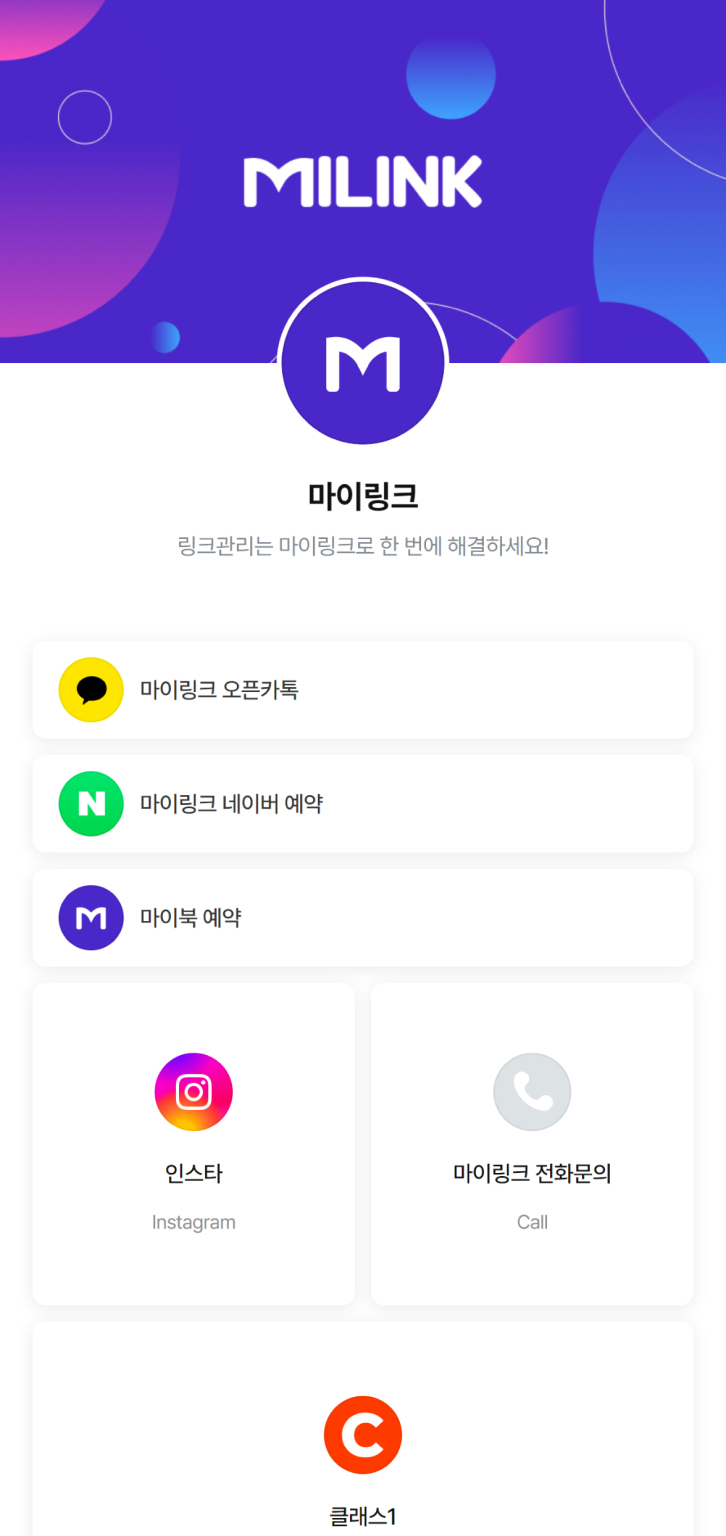This screenshot has width=726, height=1536.
Task: Click the Call label on the phone card
Action: pos(531,1221)
